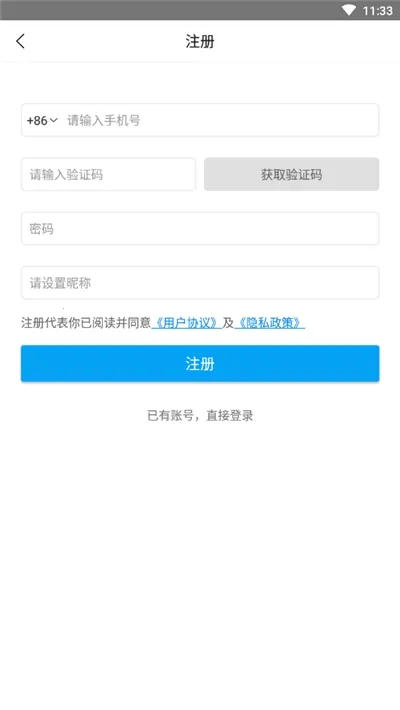Focus the phone number field 请输入手机号
This screenshot has width=400, height=710.
pyautogui.click(x=222, y=120)
